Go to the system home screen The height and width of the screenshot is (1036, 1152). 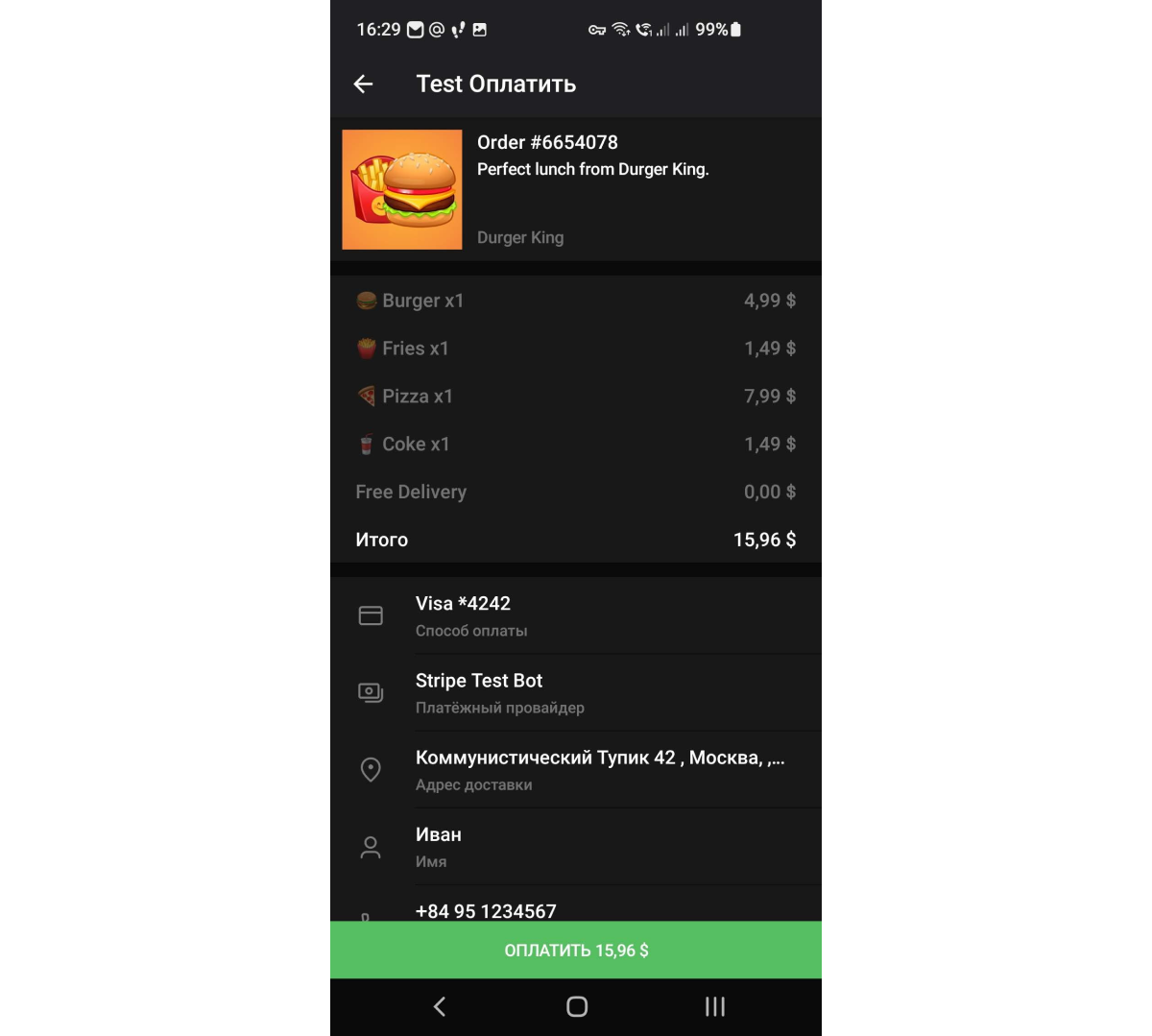pyautogui.click(x=576, y=1006)
